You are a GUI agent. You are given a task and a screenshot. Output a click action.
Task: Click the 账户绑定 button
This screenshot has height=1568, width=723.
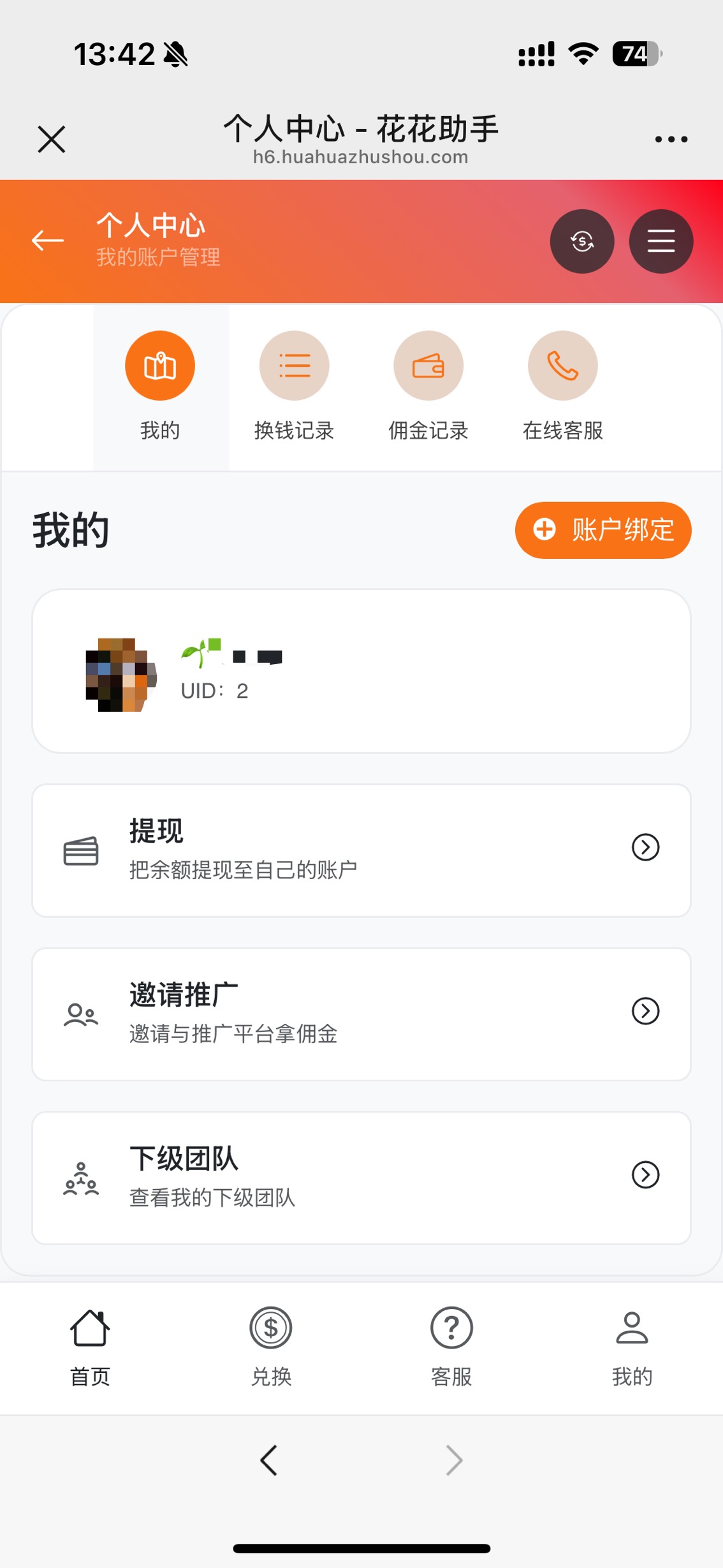tap(602, 529)
